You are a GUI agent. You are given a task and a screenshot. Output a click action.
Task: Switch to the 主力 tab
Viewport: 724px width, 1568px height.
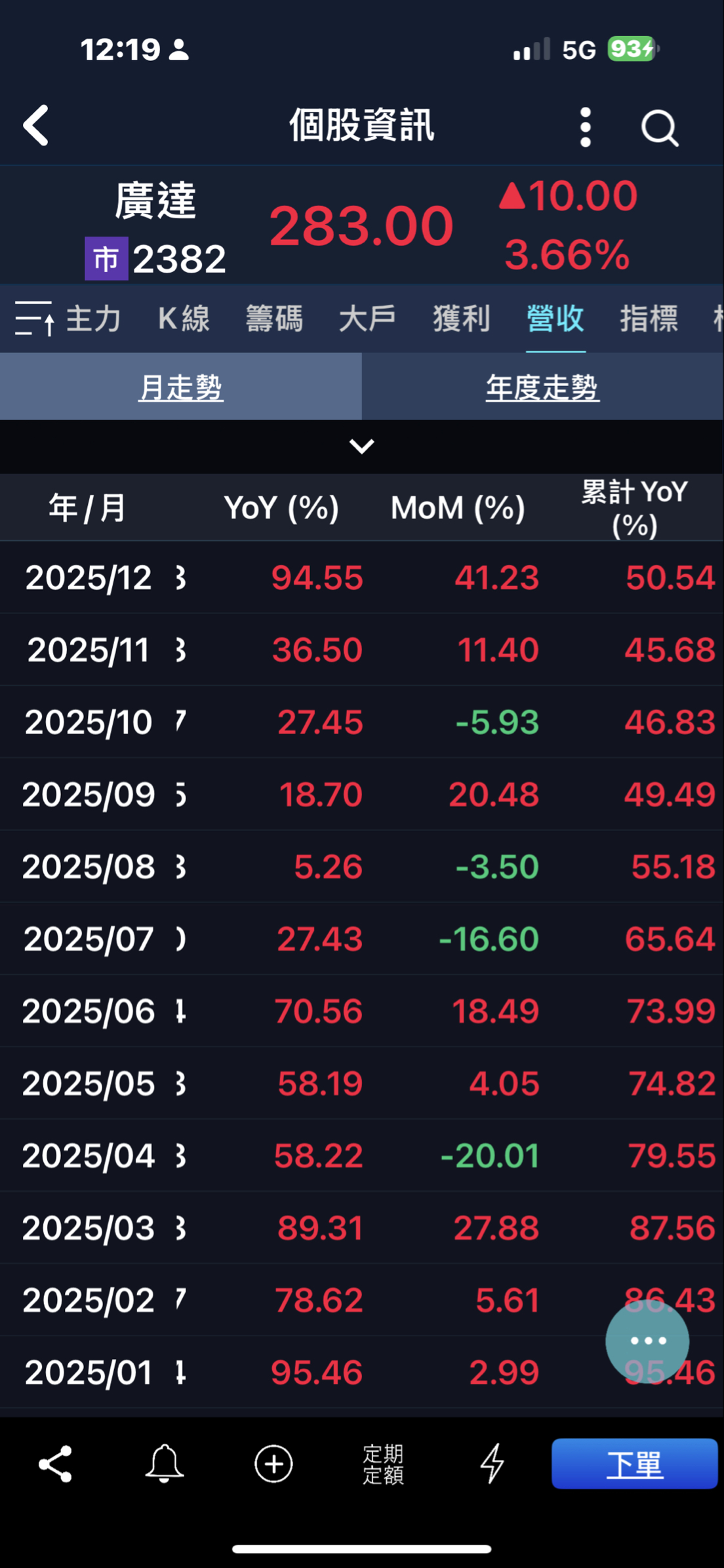94,319
